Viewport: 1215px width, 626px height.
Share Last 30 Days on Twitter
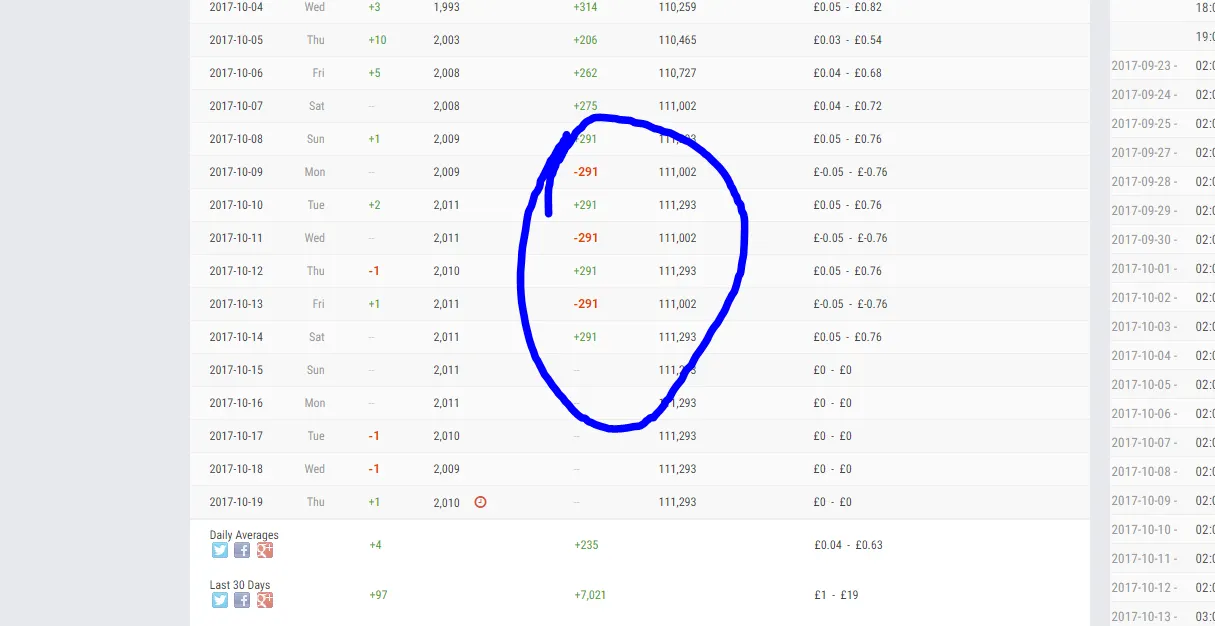click(220, 600)
